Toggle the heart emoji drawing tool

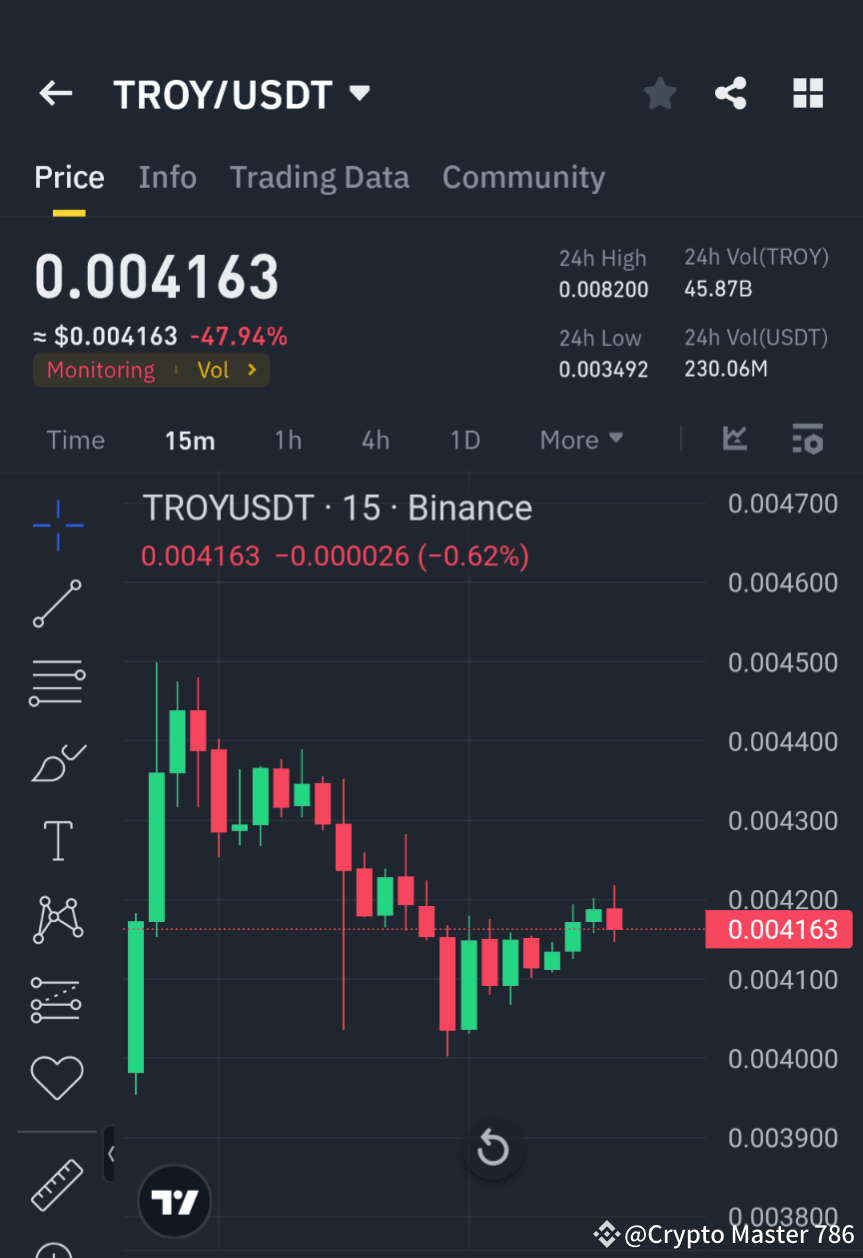(x=57, y=1078)
